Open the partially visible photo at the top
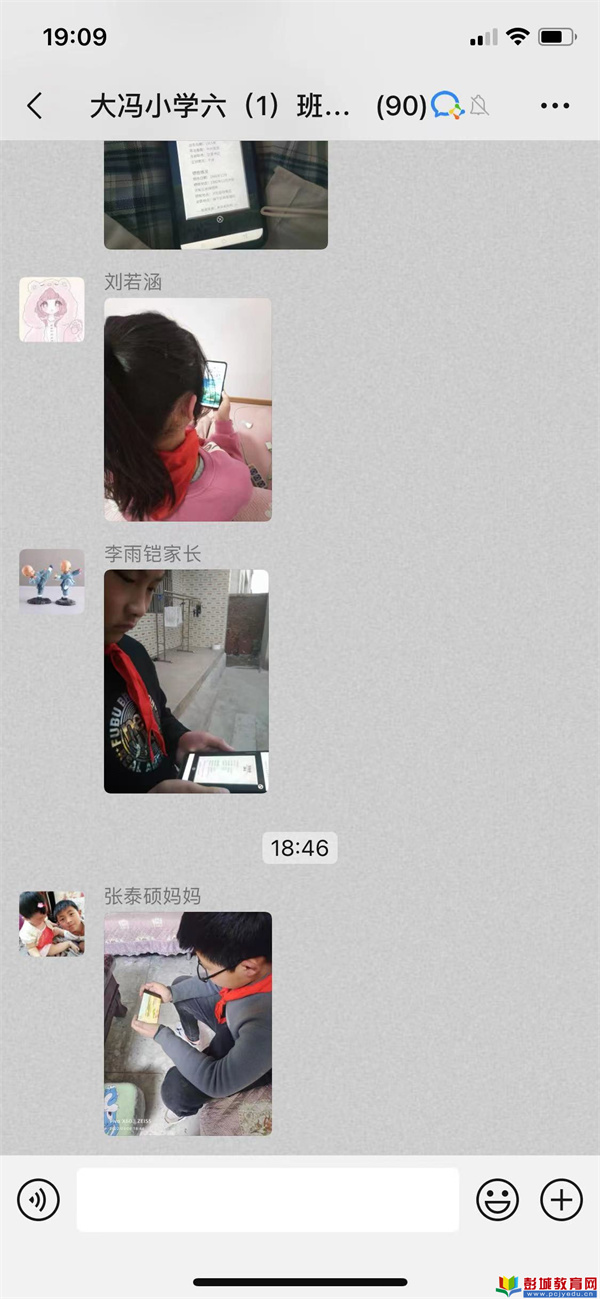The height and width of the screenshot is (1299, 600). coord(216,195)
